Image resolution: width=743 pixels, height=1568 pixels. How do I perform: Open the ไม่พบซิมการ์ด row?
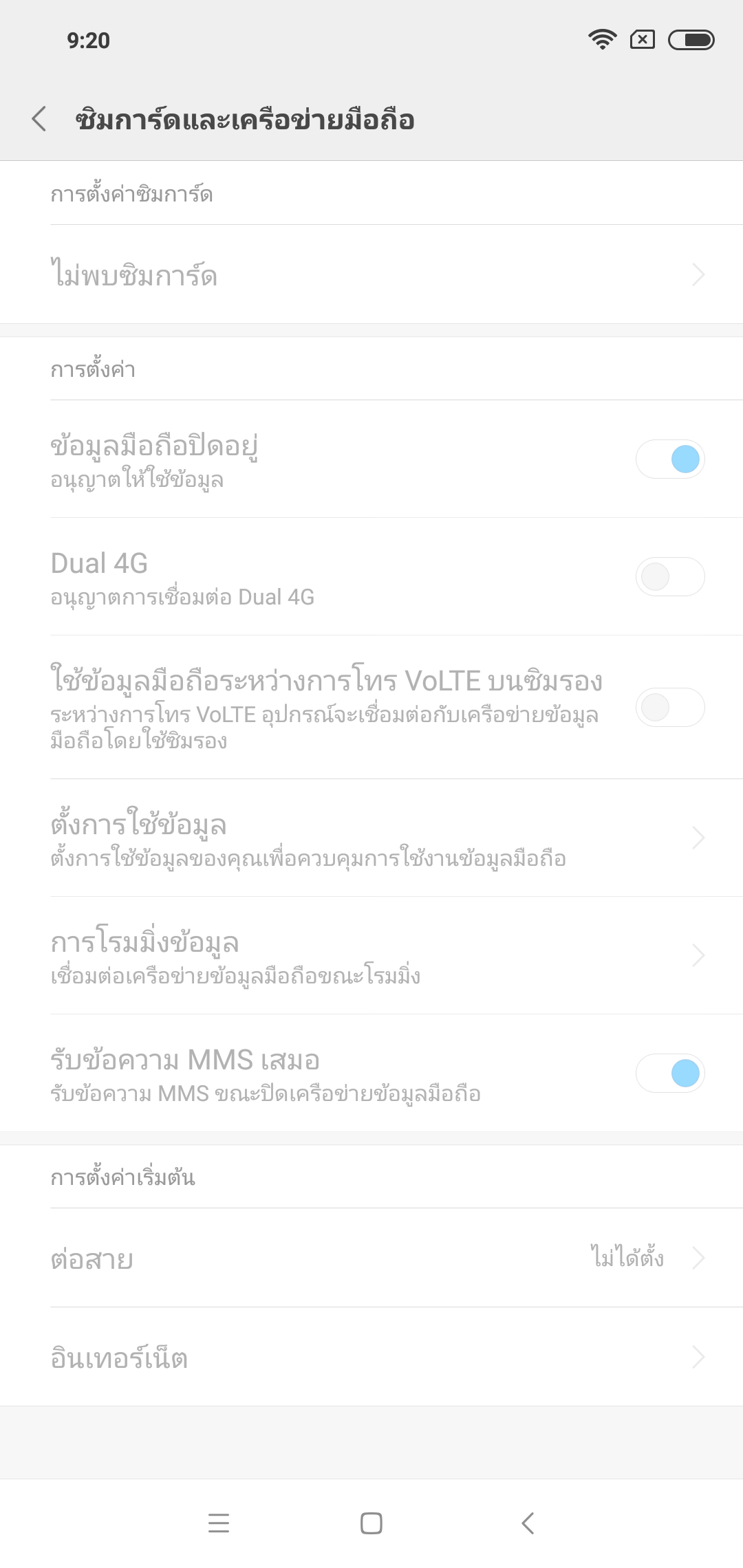click(371, 275)
